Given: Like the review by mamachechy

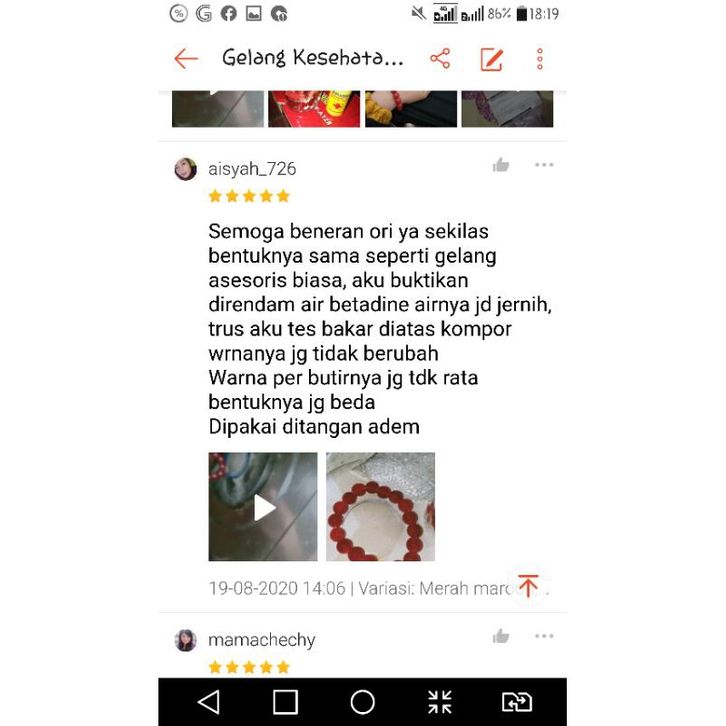Looking at the screenshot, I should (x=501, y=636).
